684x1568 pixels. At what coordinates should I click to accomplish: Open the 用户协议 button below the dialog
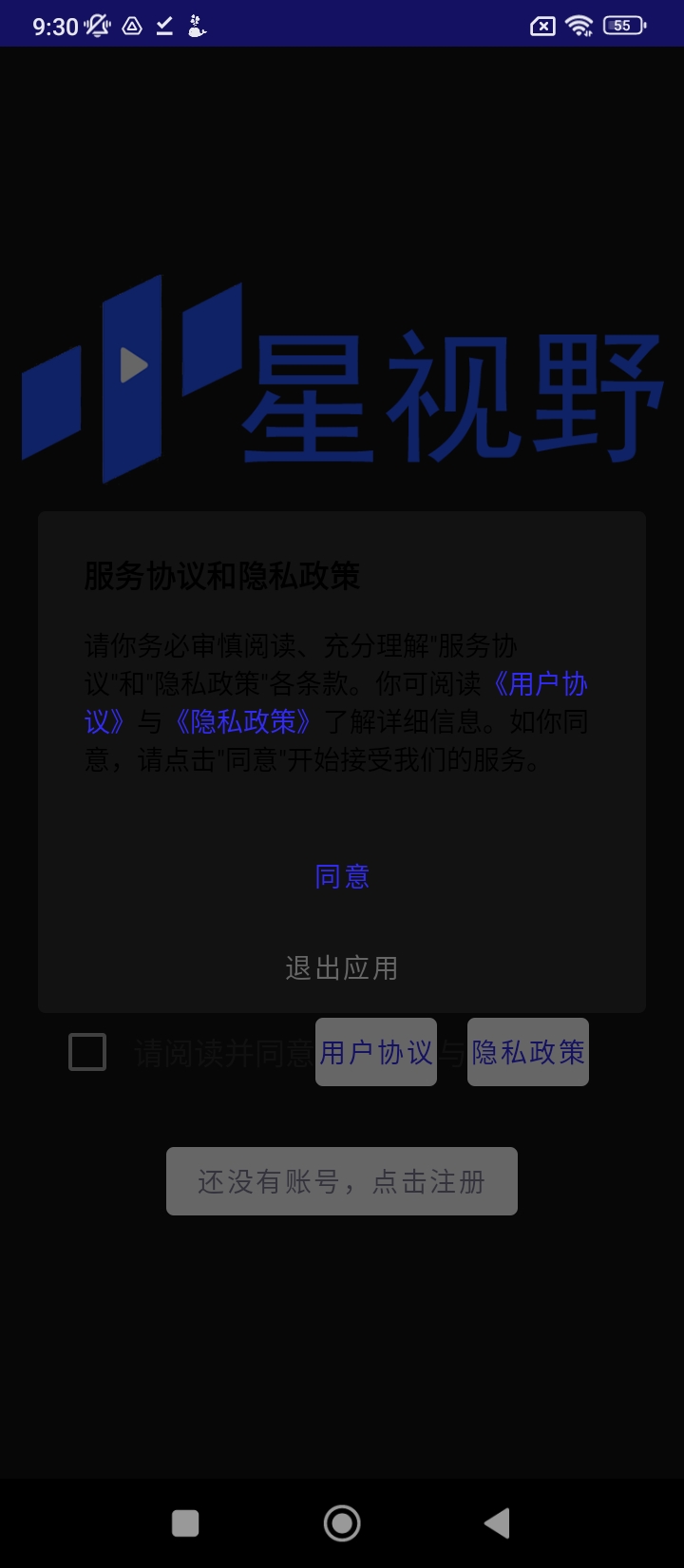click(376, 1052)
